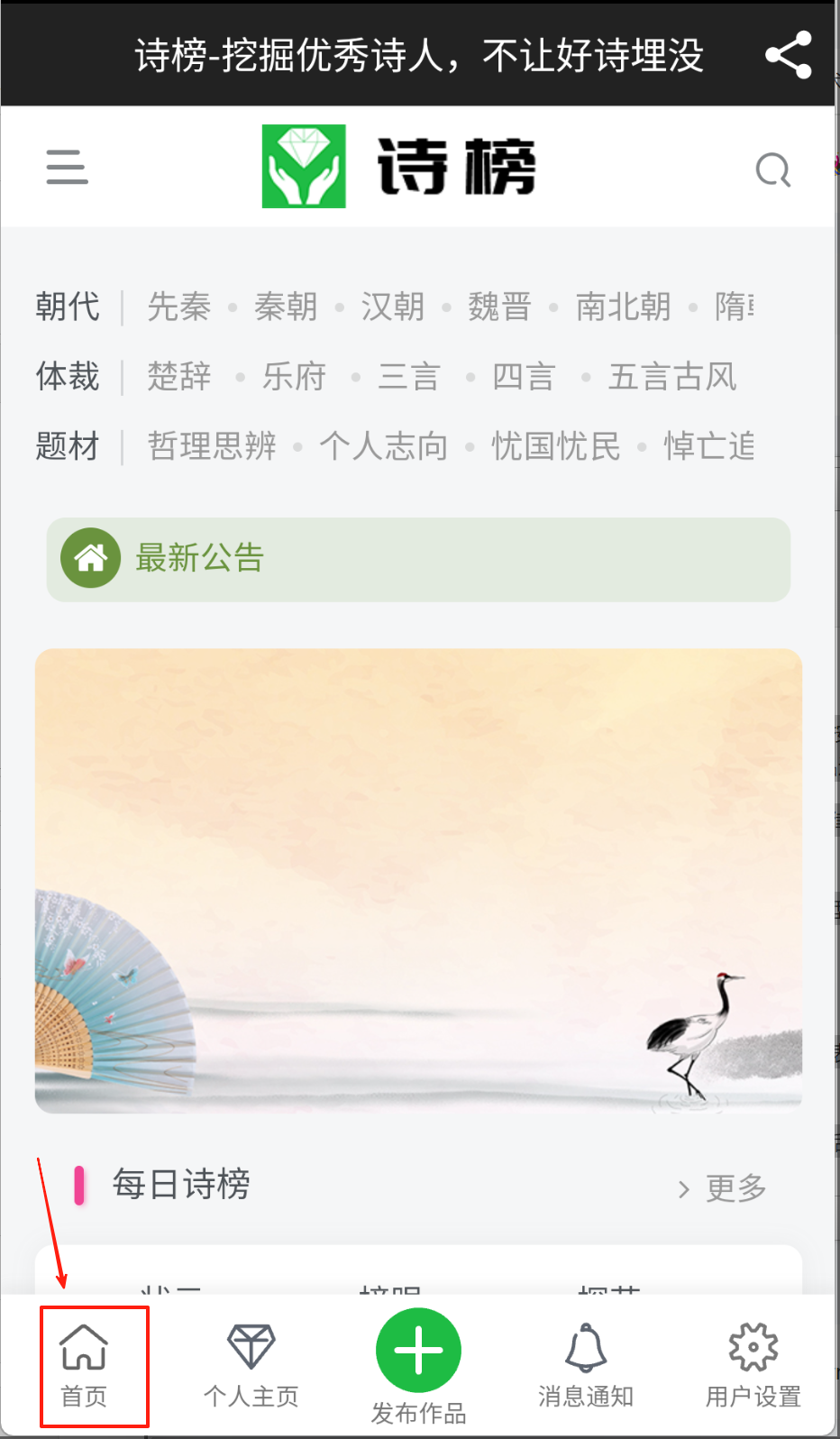This screenshot has height=1439, width=840.
Task: Select the 魏晋 dynasty filter
Action: click(x=498, y=307)
